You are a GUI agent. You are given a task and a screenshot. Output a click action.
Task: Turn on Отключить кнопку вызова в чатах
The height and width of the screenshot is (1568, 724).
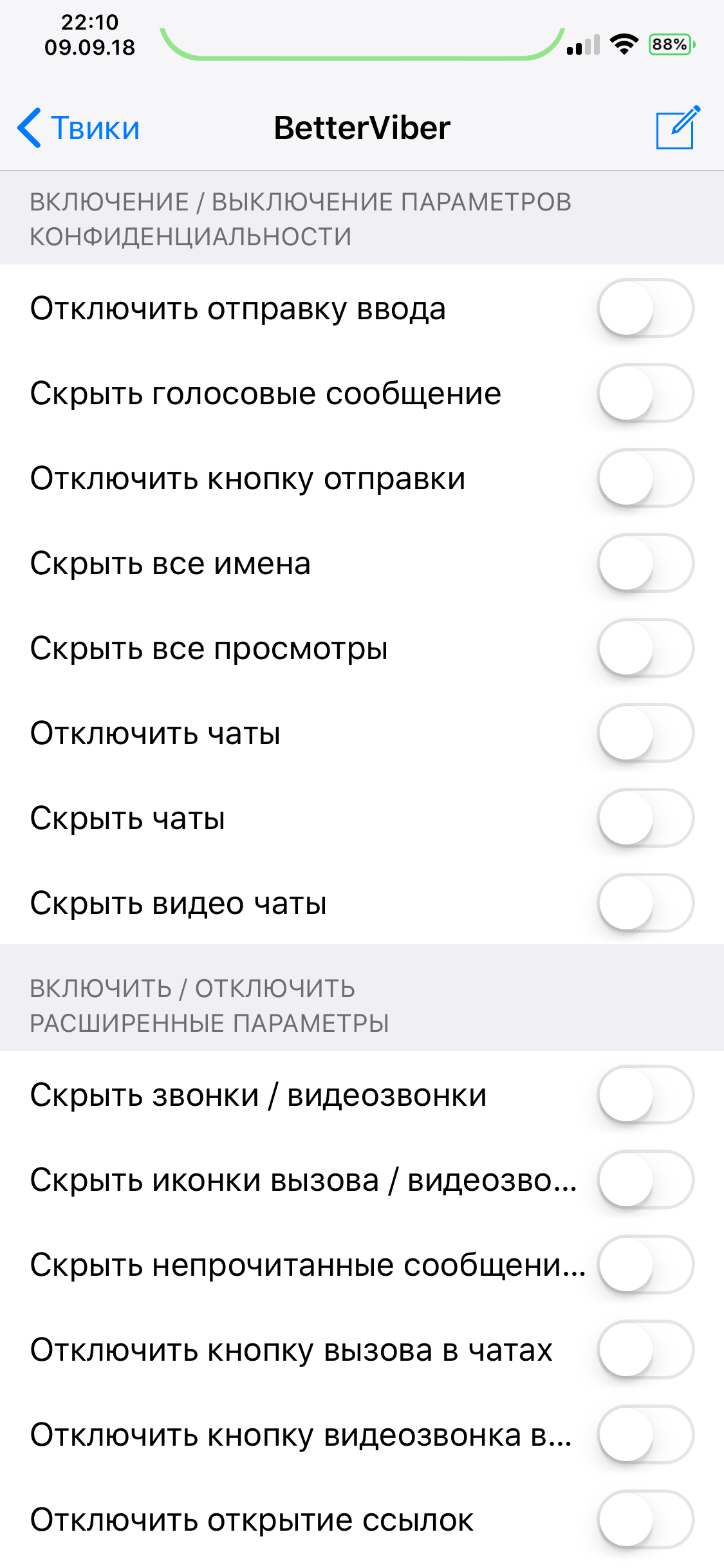click(645, 1349)
